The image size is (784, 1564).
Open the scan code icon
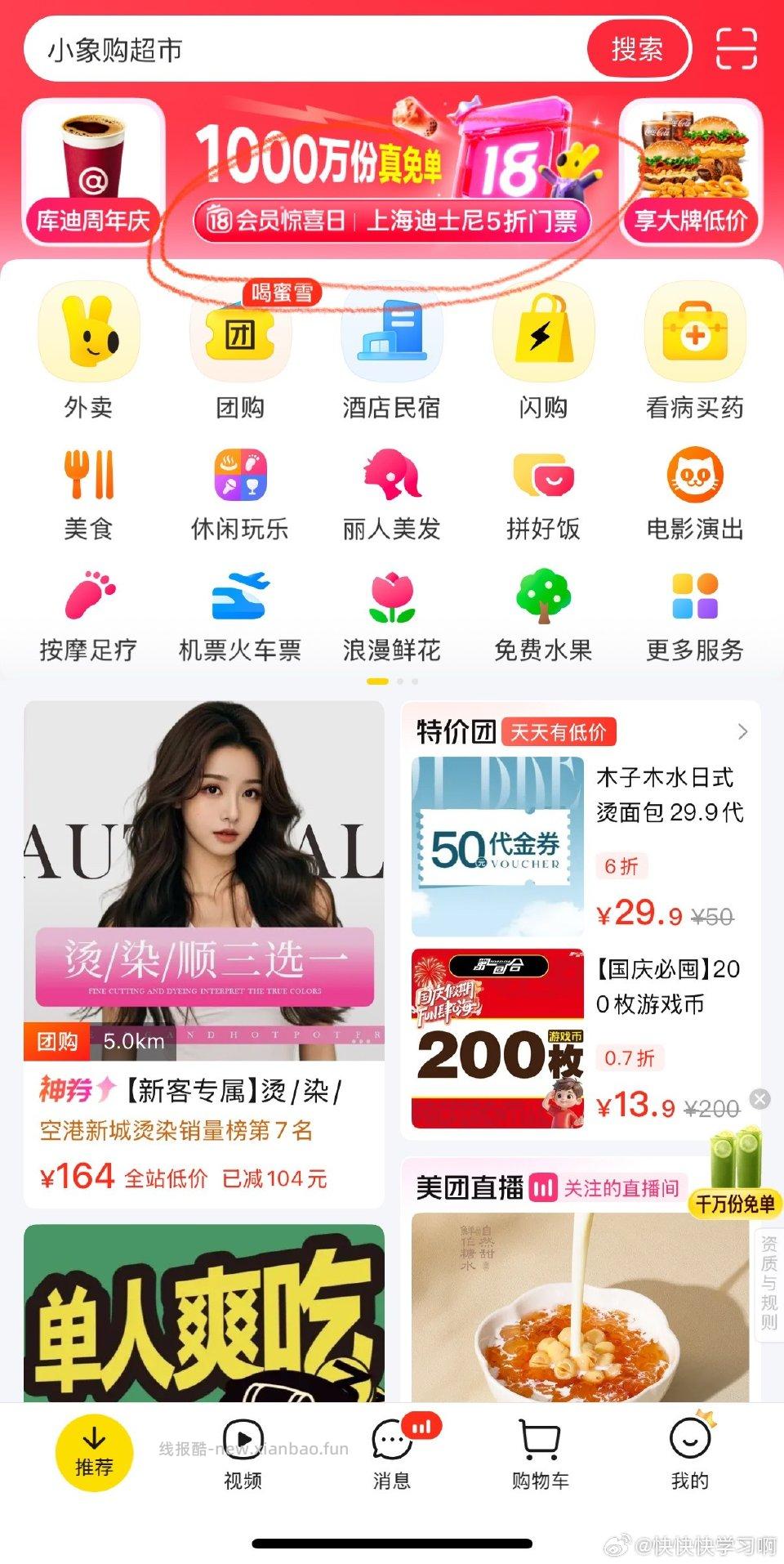click(x=736, y=50)
